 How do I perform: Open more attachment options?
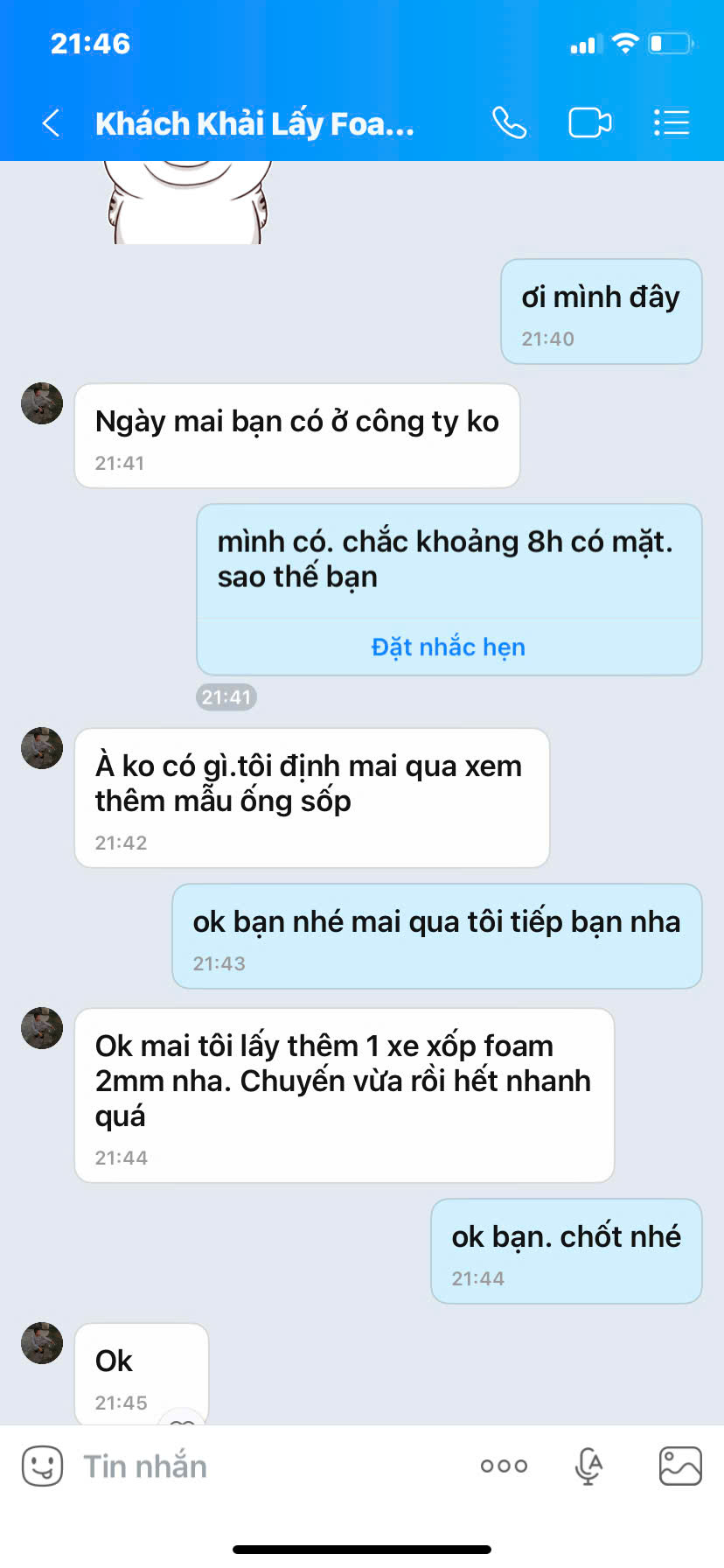coord(504,1466)
